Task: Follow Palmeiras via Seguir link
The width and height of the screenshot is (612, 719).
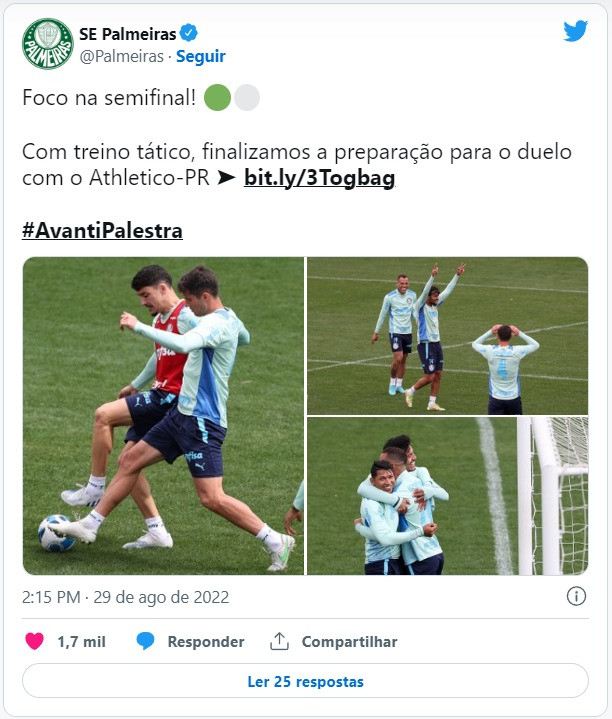Action: 201,57
